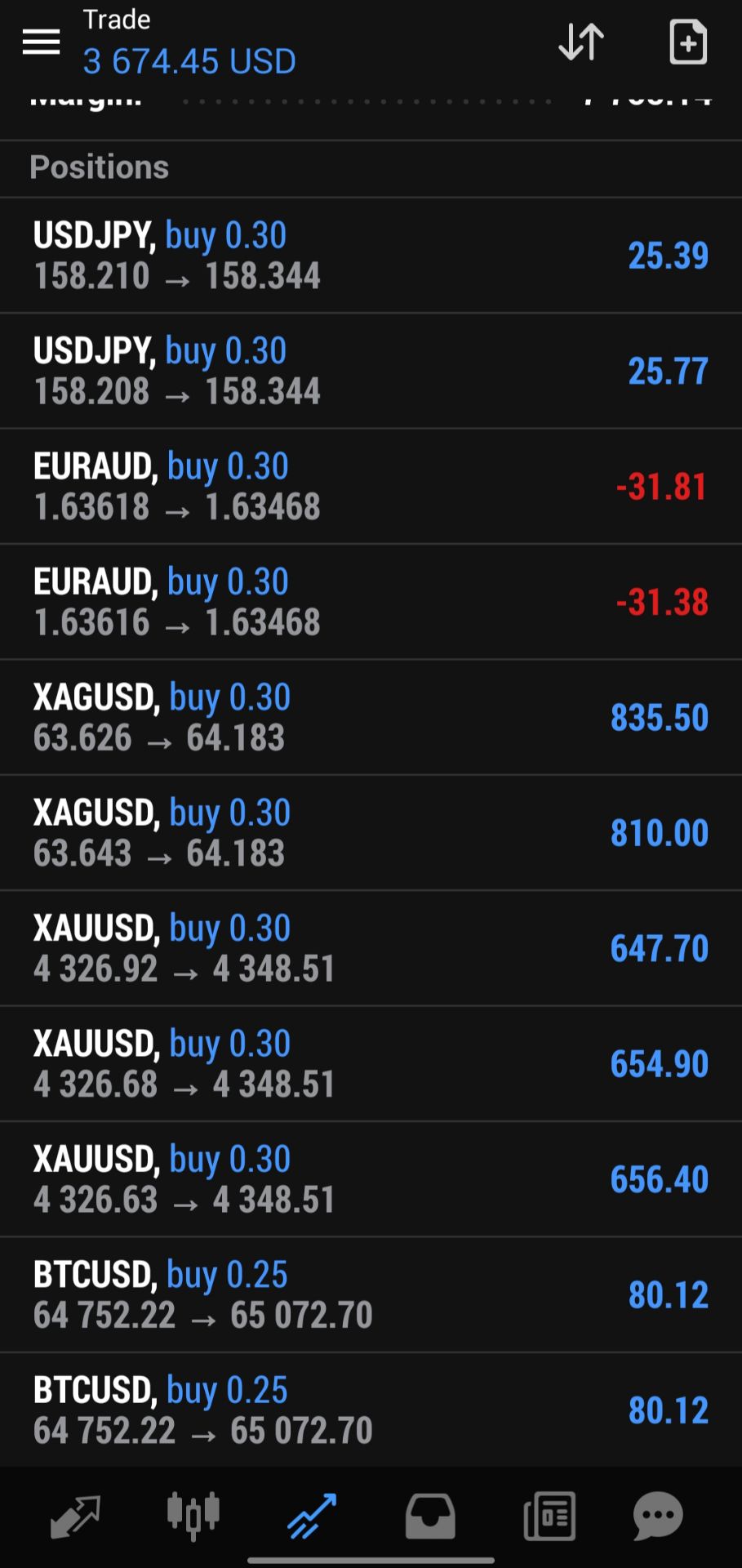
Task: Tap the sort positions arrows icon
Action: tap(581, 42)
